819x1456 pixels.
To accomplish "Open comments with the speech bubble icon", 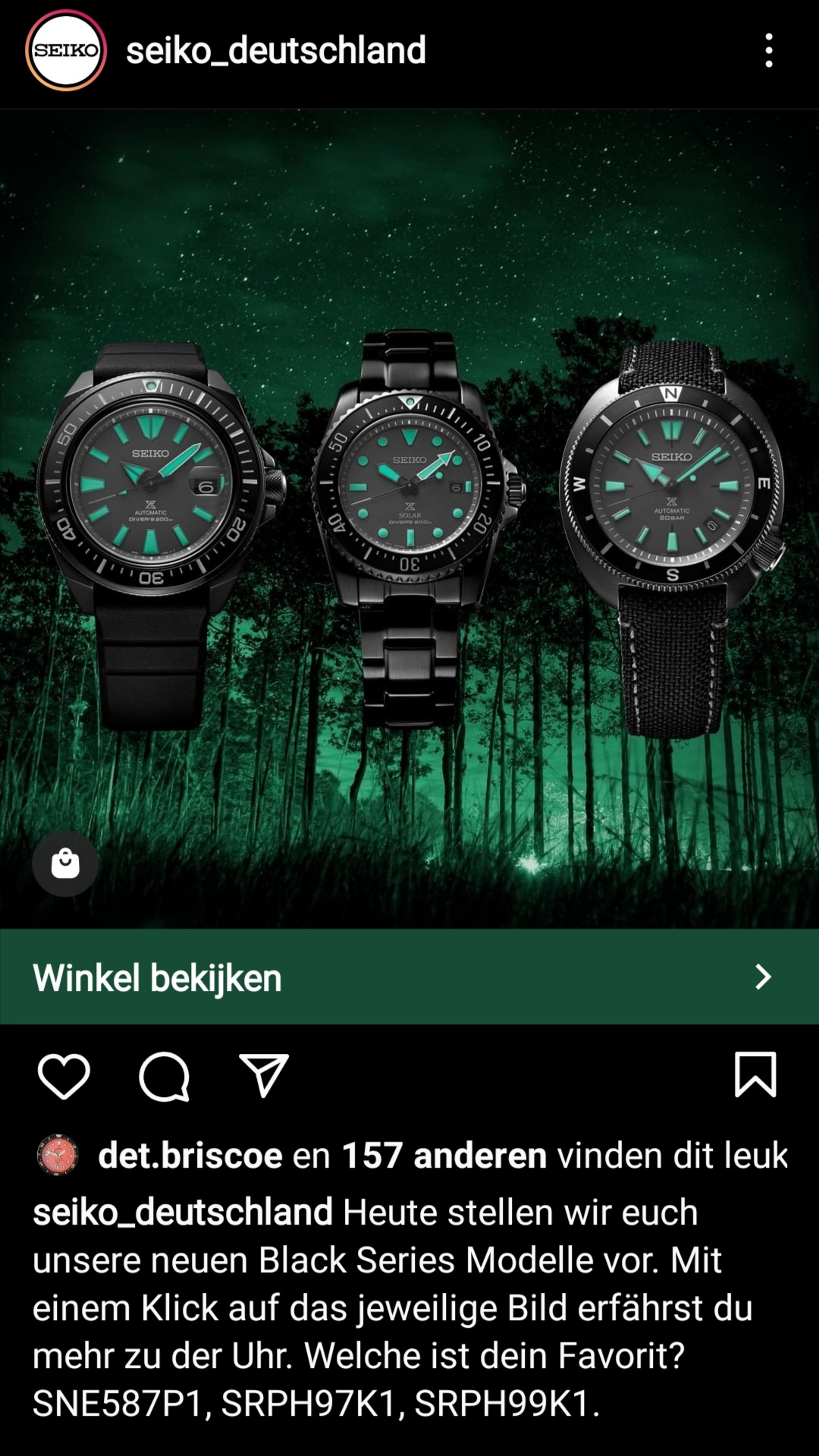I will (164, 1076).
